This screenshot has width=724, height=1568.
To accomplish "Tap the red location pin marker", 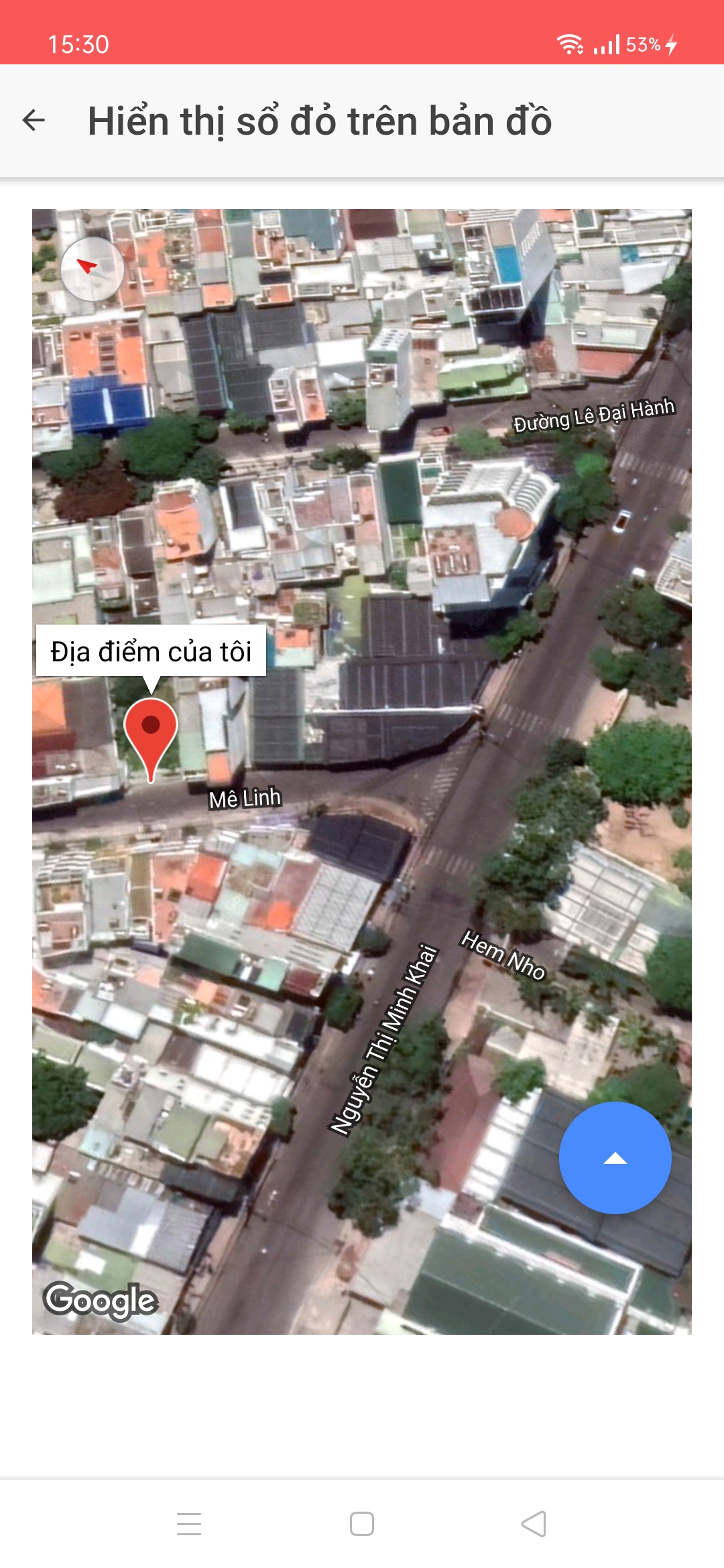I will (x=151, y=731).
